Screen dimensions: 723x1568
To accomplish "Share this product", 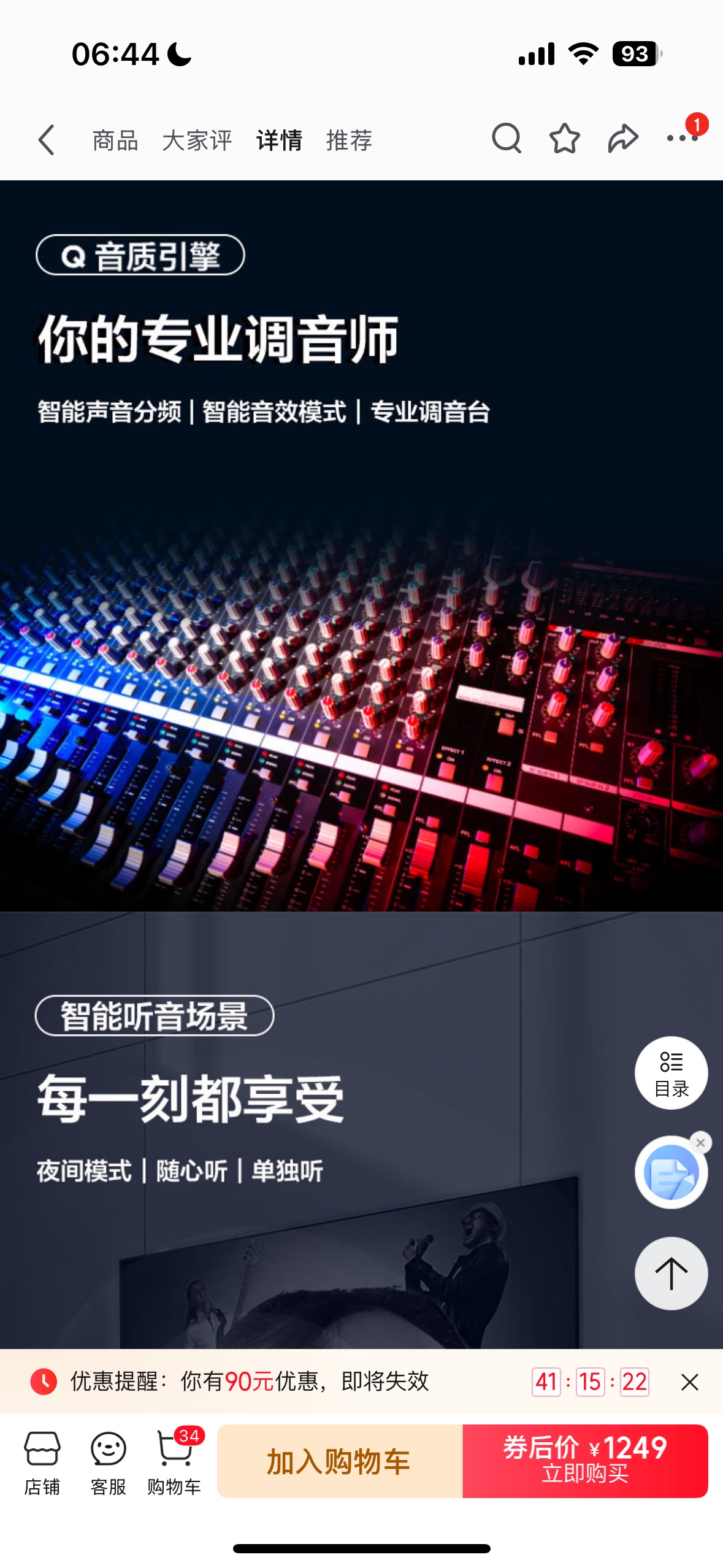I will point(622,139).
